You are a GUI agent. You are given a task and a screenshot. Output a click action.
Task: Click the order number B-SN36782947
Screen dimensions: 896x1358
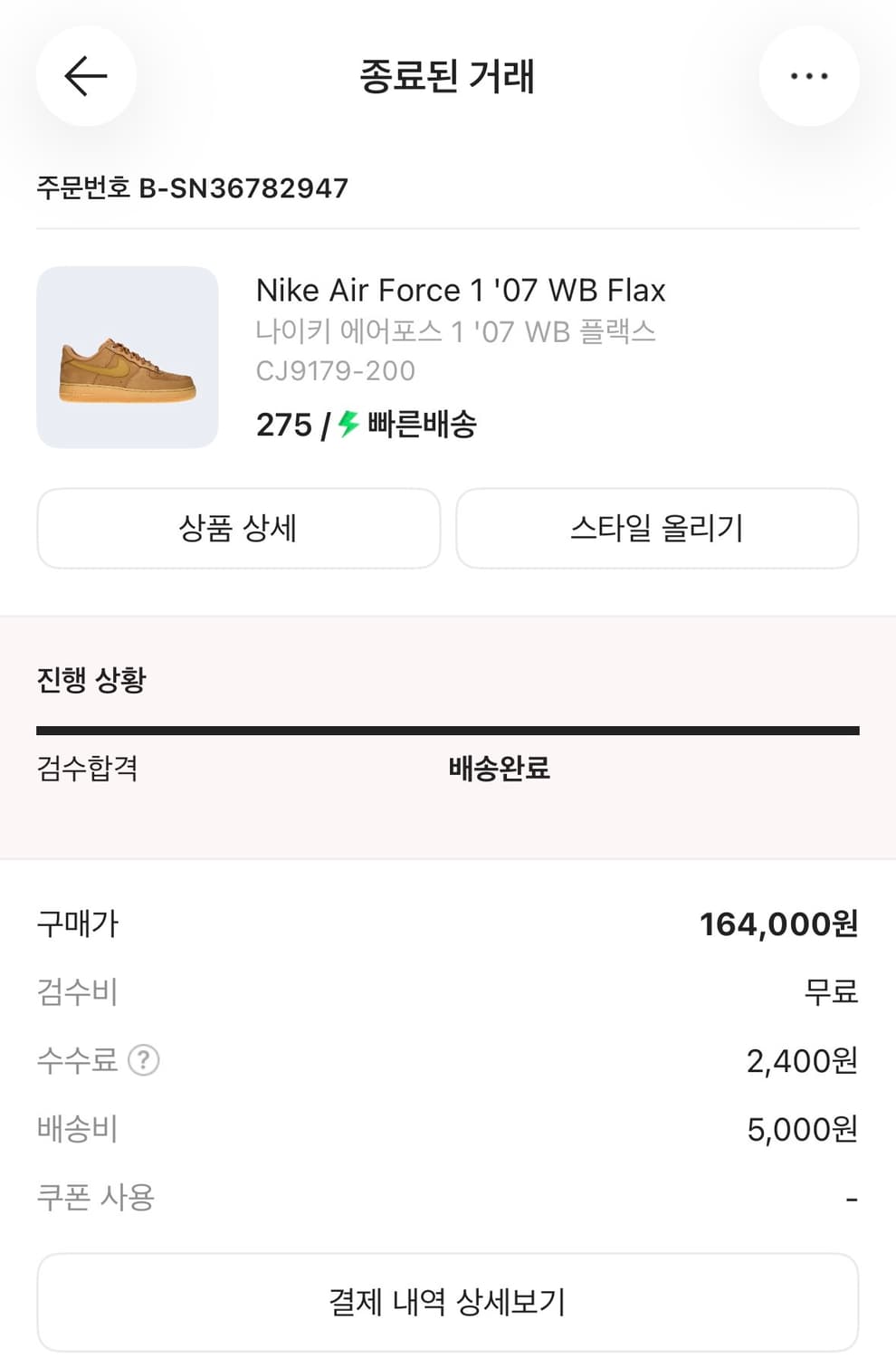coord(192,190)
